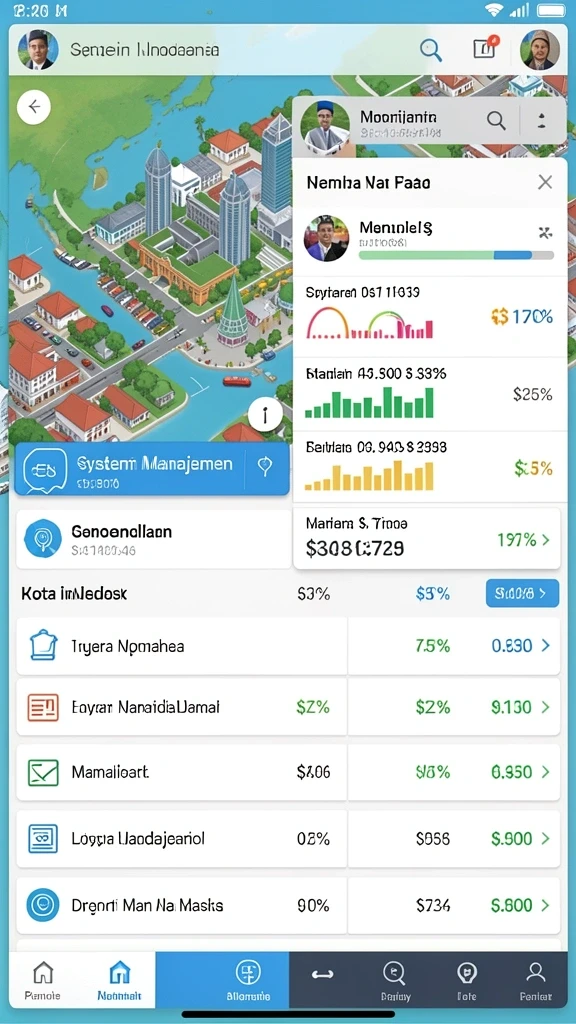Tap the info button on the map
This screenshot has height=1024, width=576.
click(265, 414)
